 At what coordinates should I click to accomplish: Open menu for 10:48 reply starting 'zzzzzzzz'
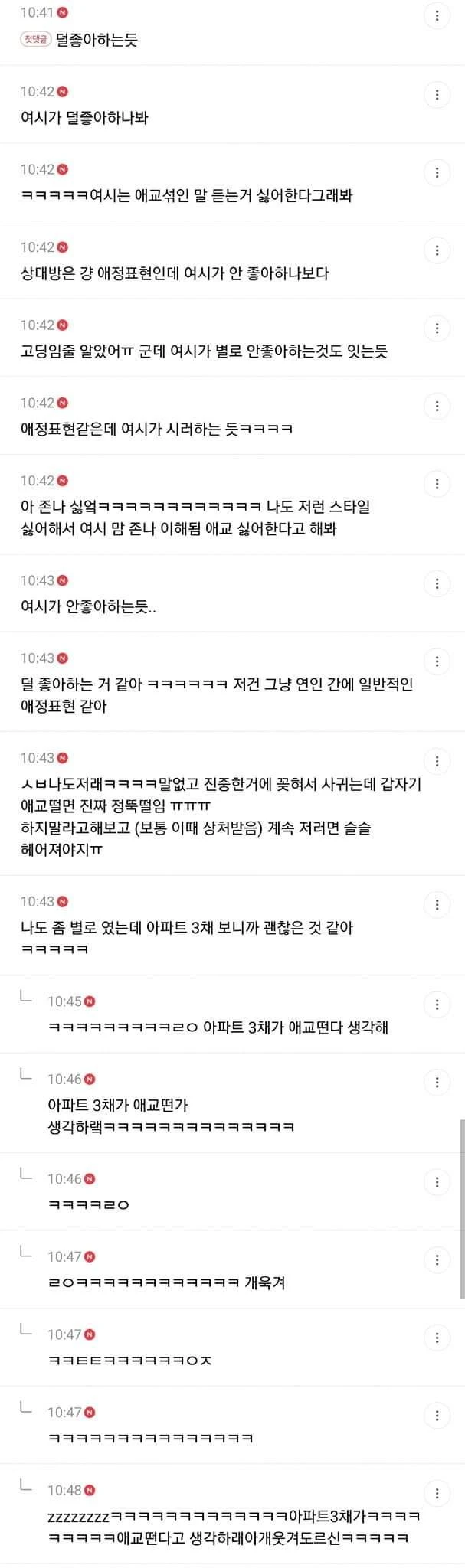coord(437,1493)
